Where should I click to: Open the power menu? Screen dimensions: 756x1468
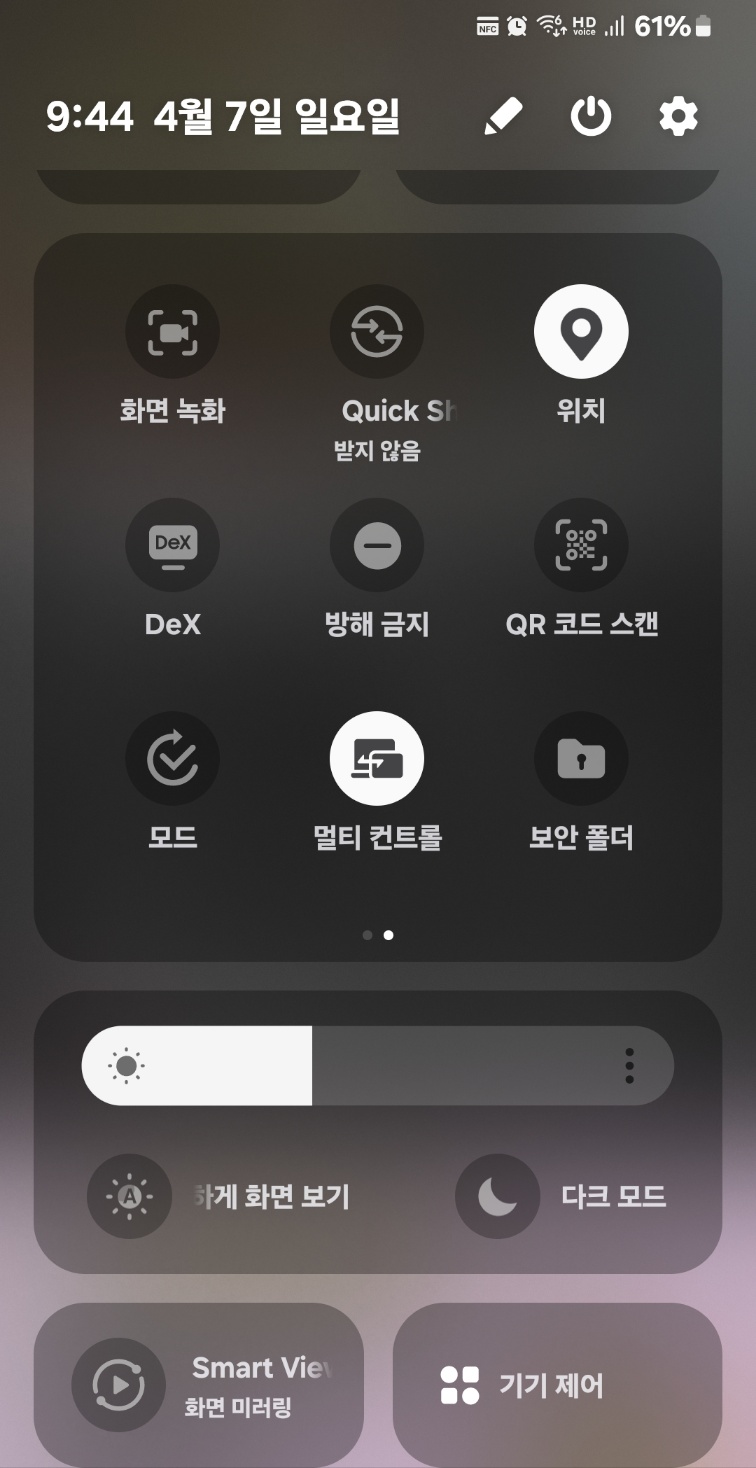pyautogui.click(x=591, y=118)
